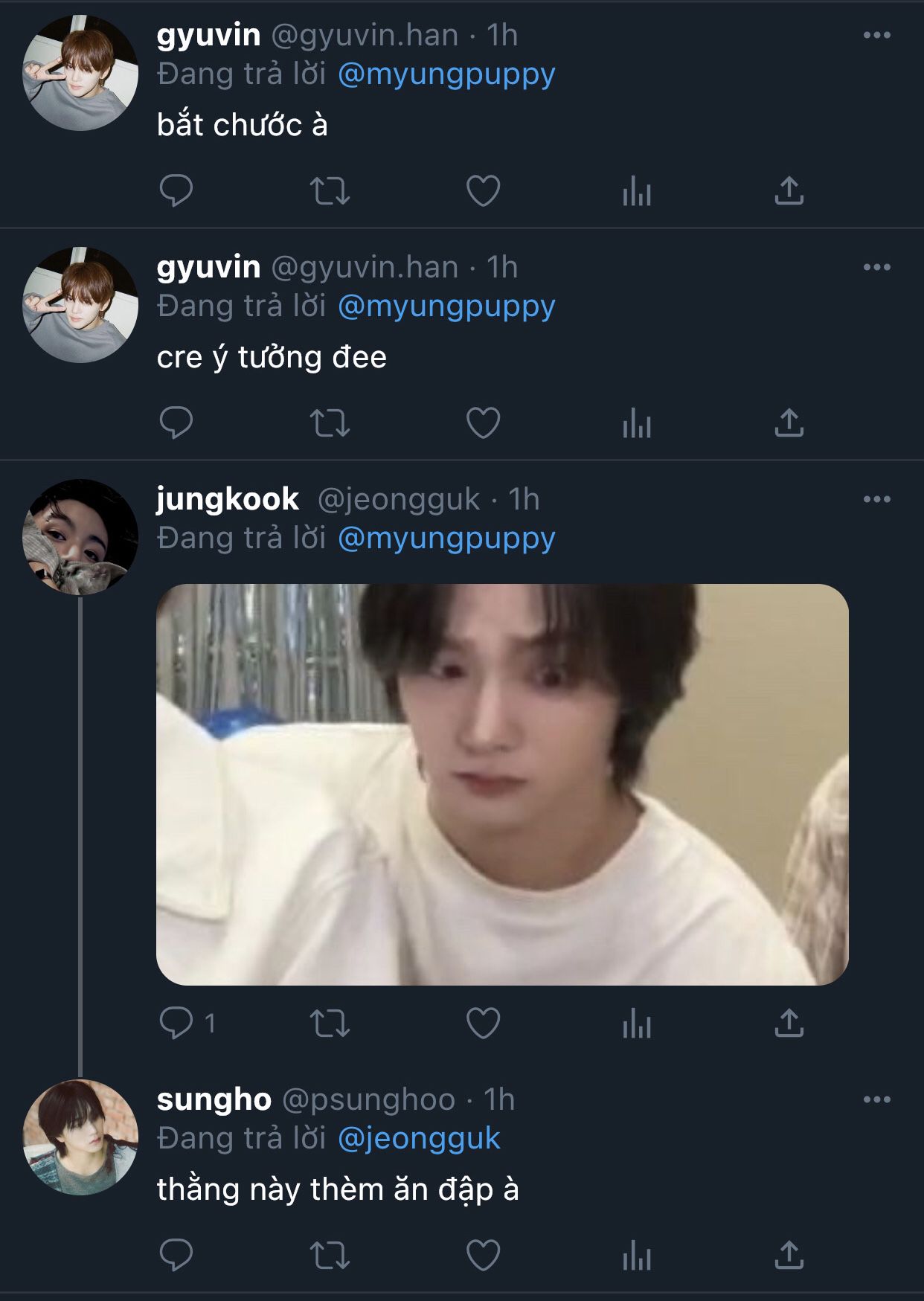Share sungho's reply tweet
Viewport: 924px width, 1301px height.
(789, 1256)
